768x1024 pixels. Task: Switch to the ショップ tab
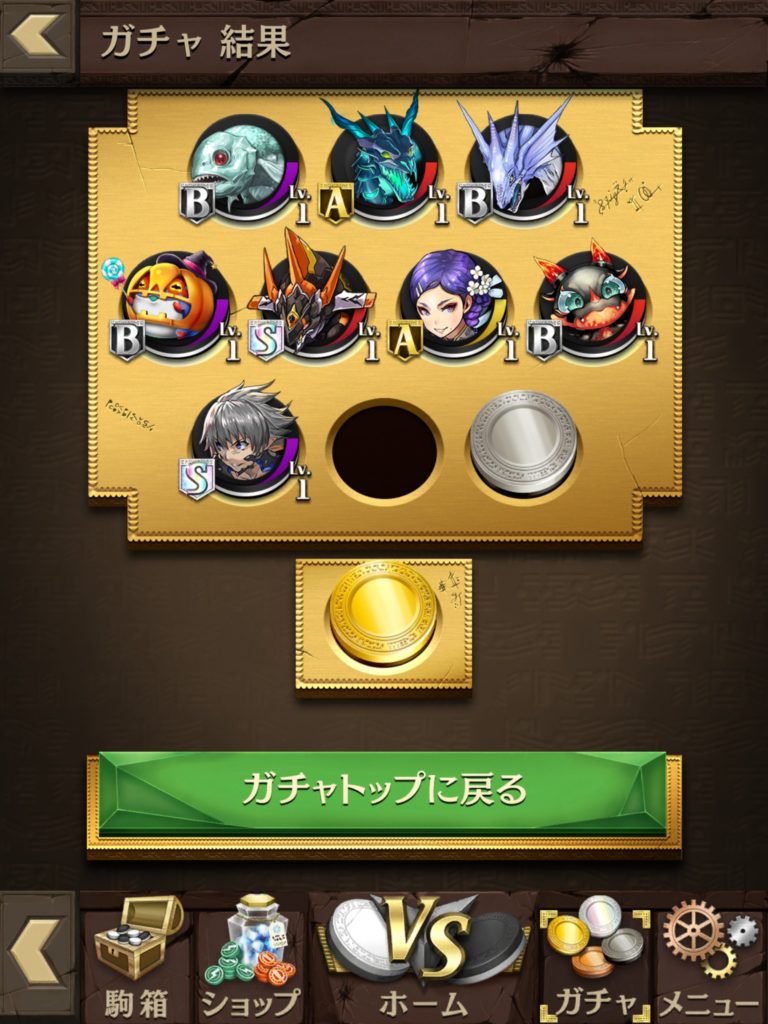point(250,956)
